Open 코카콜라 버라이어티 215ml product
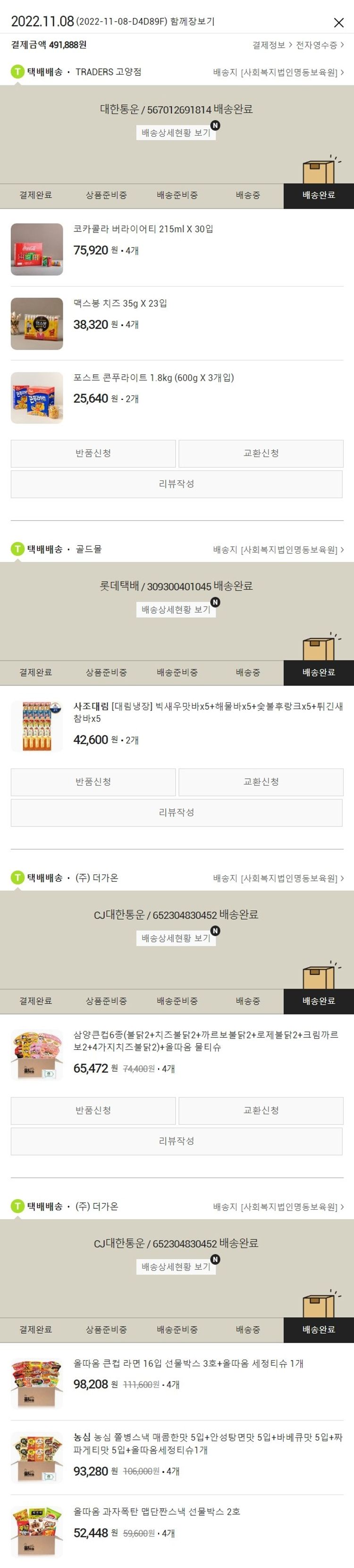354x1568 pixels. pos(143,230)
